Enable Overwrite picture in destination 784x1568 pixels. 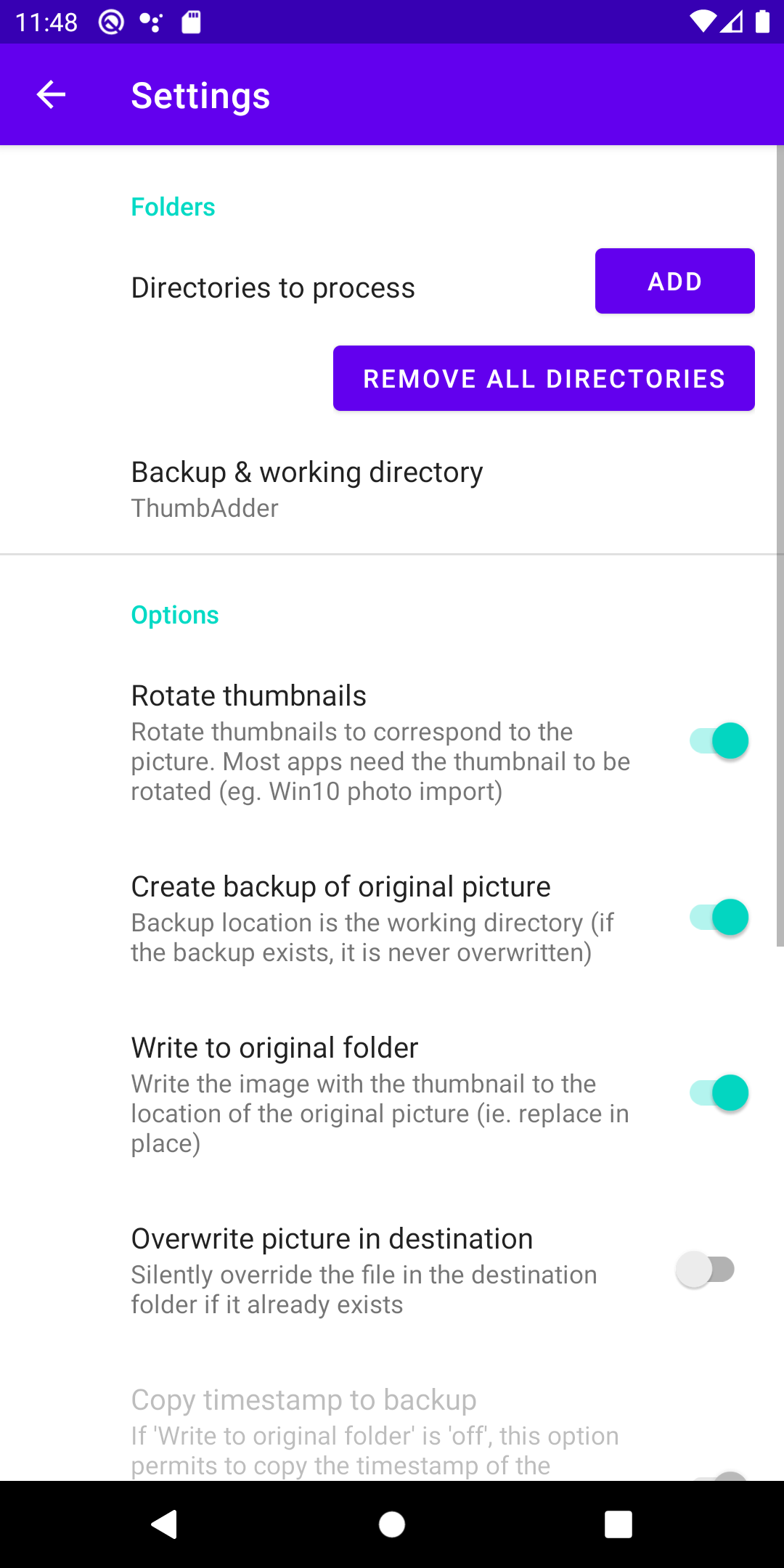pos(706,1270)
